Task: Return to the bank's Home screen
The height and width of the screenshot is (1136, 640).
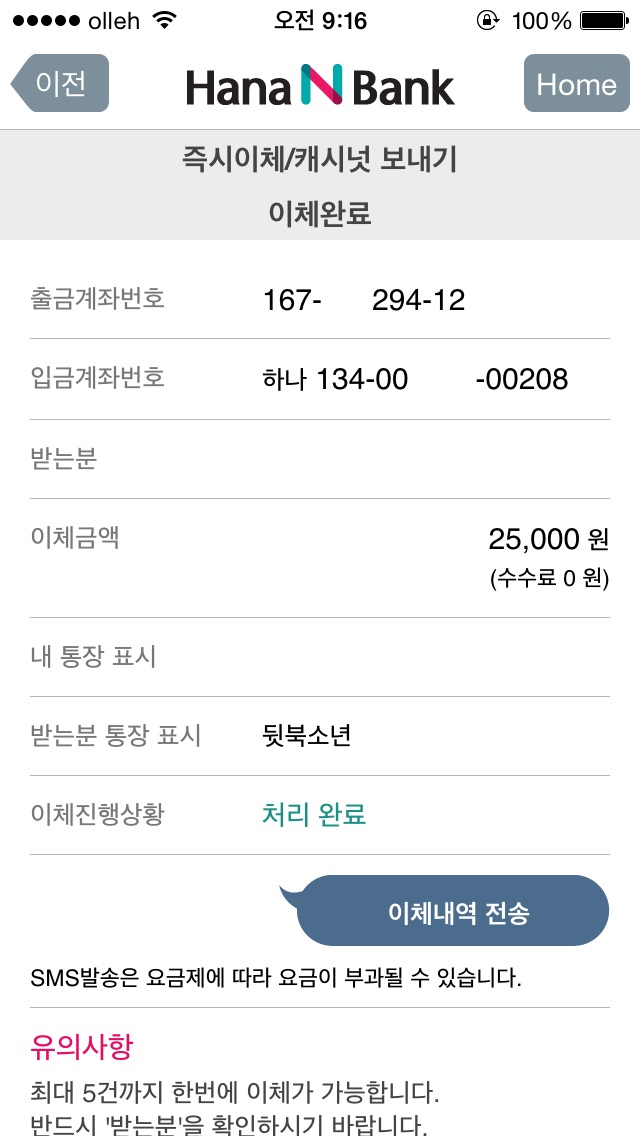Action: click(x=577, y=83)
